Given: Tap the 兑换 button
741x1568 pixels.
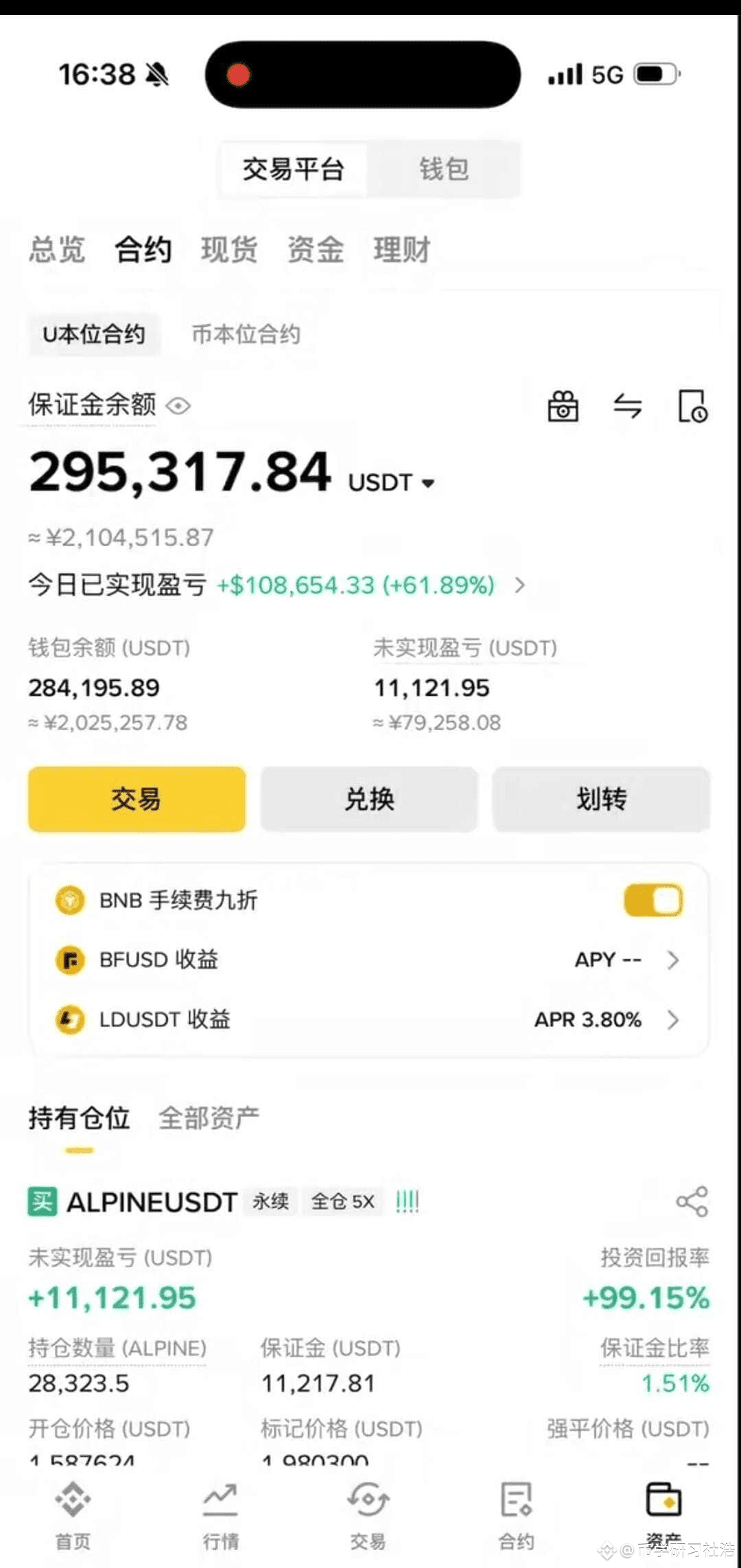Looking at the screenshot, I should [x=369, y=799].
